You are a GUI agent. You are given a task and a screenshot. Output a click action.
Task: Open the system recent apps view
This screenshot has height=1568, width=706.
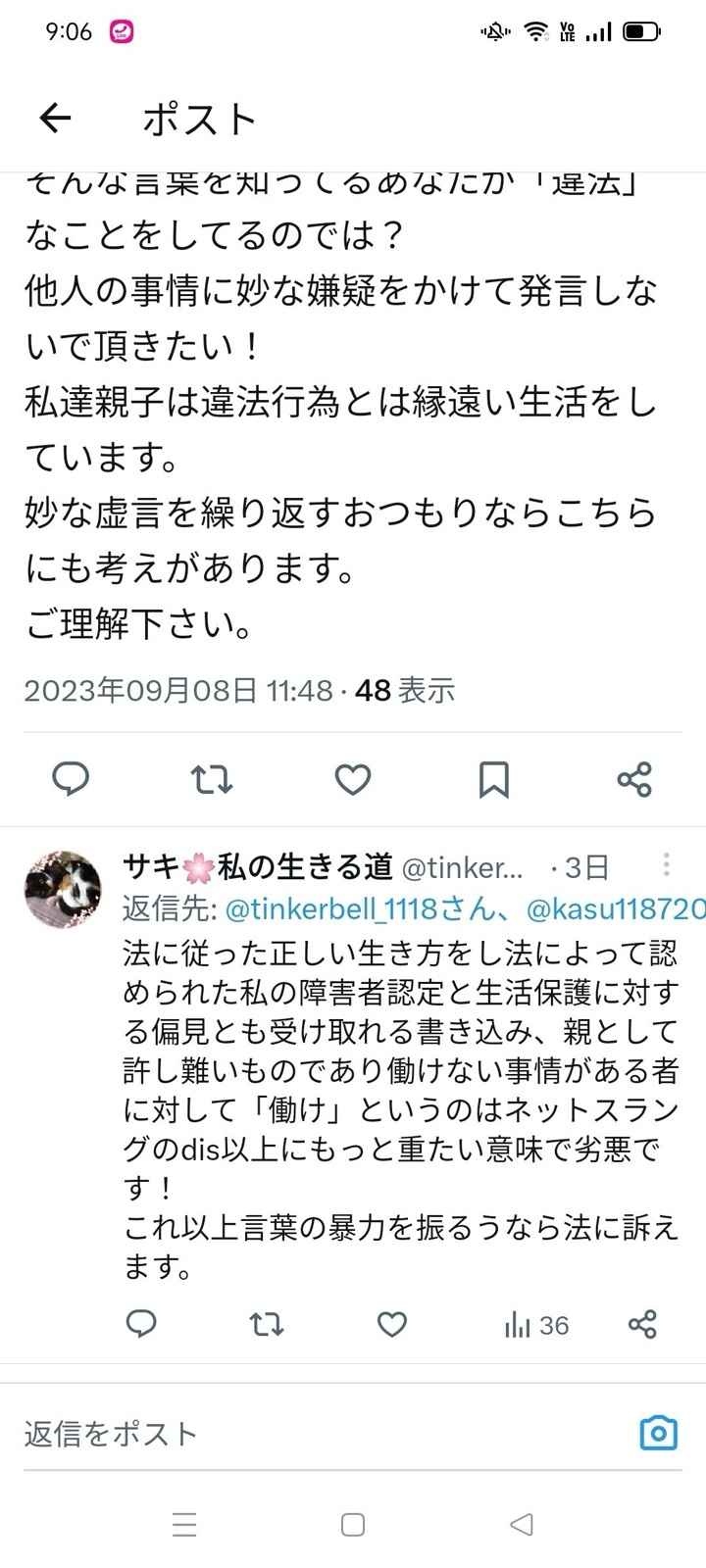coord(184,1525)
